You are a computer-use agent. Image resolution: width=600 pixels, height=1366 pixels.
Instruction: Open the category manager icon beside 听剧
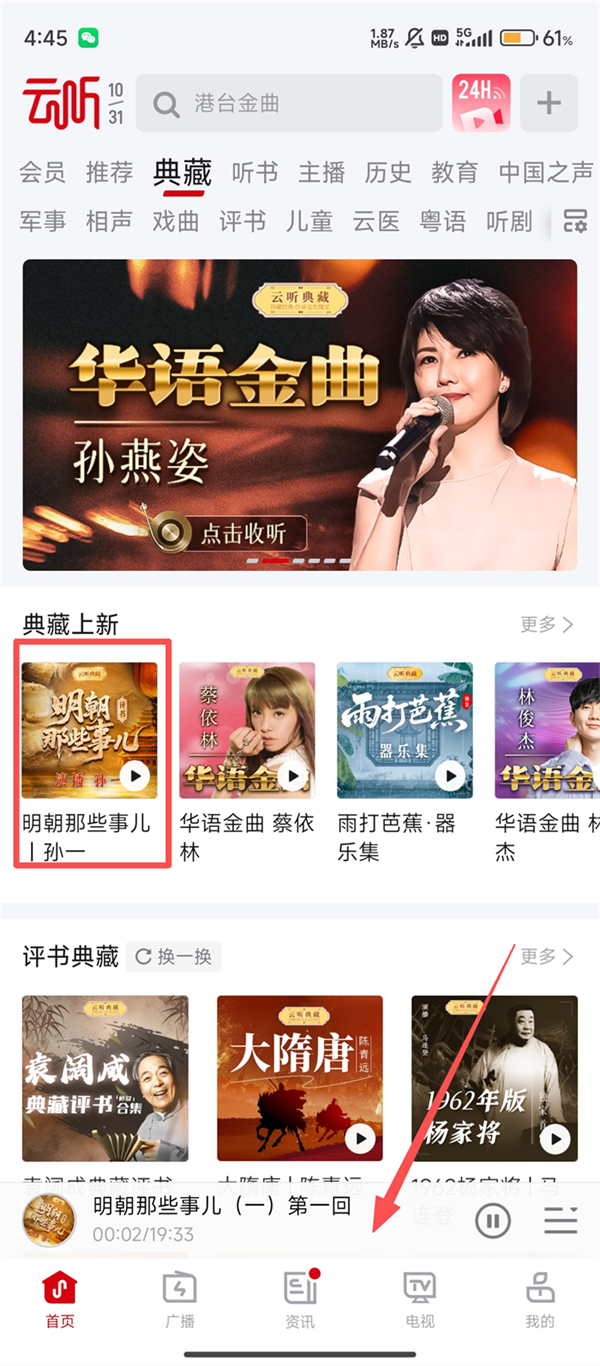pos(574,221)
